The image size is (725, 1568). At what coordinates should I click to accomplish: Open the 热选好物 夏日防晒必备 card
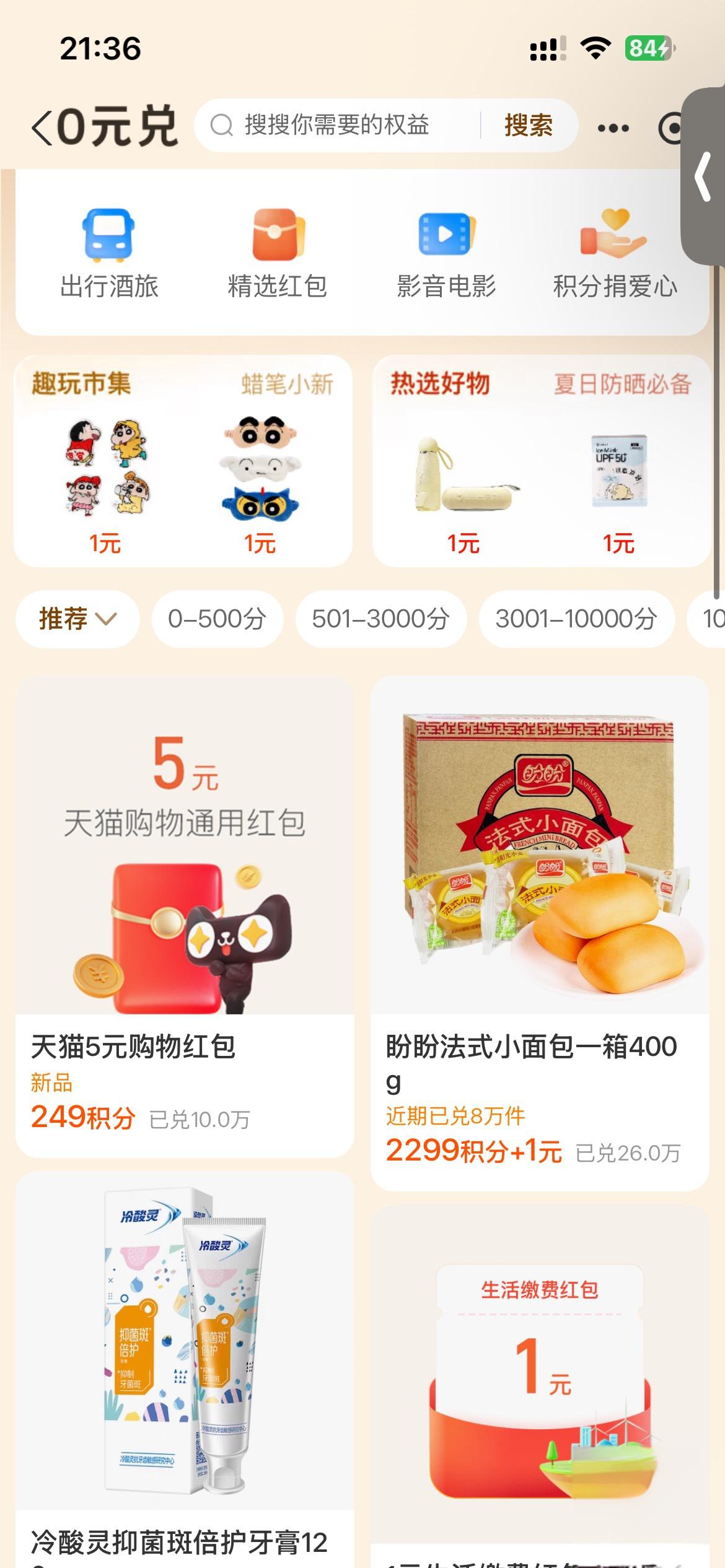(541, 461)
